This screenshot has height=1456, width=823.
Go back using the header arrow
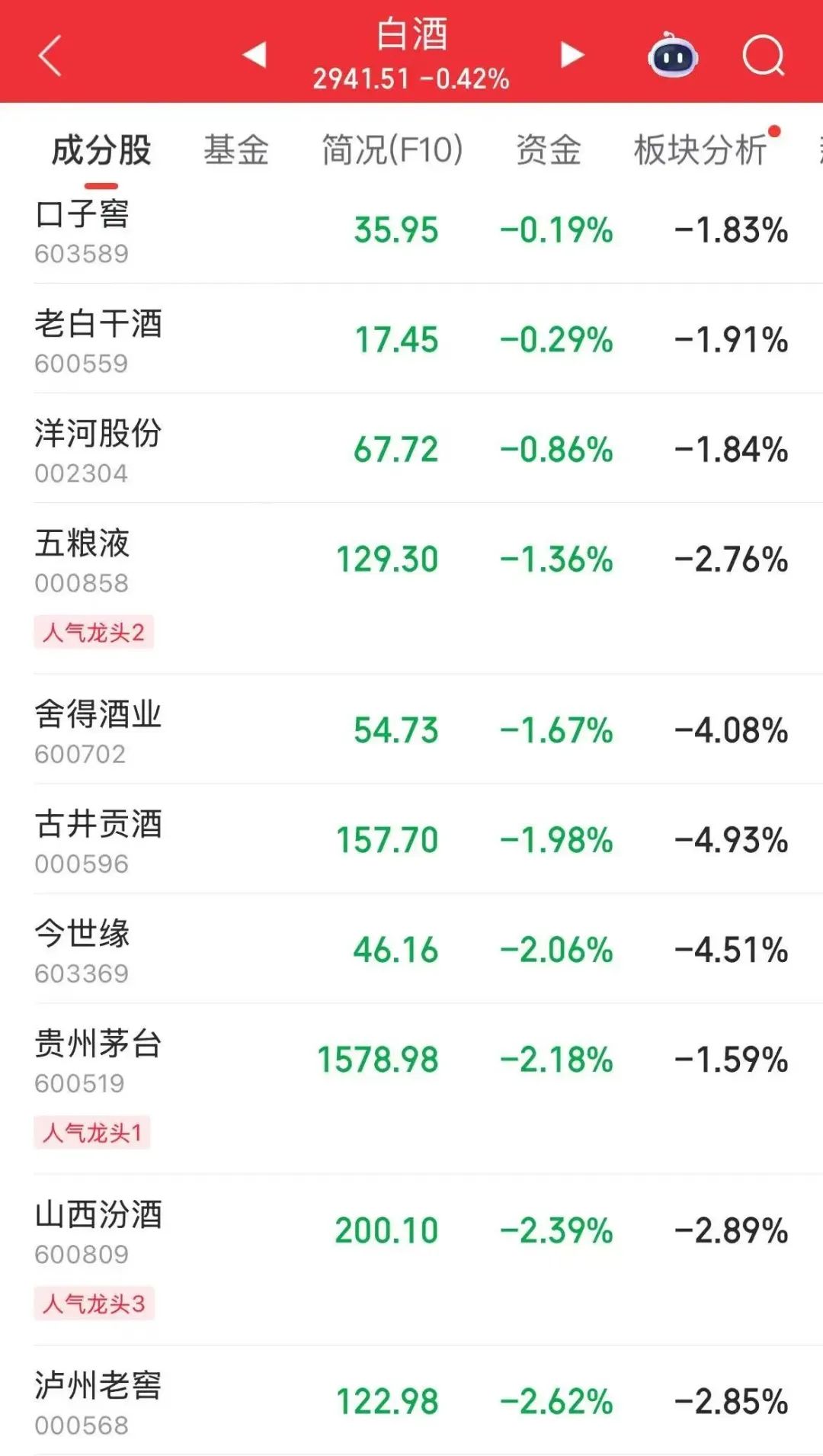point(50,56)
